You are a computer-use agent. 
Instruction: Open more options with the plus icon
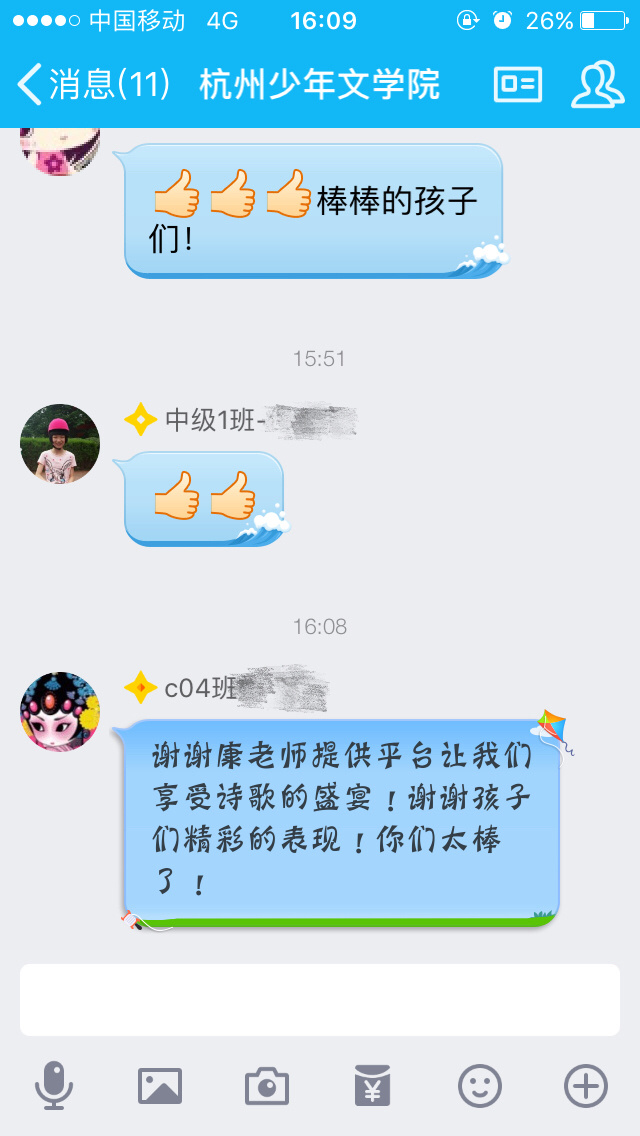(586, 1086)
